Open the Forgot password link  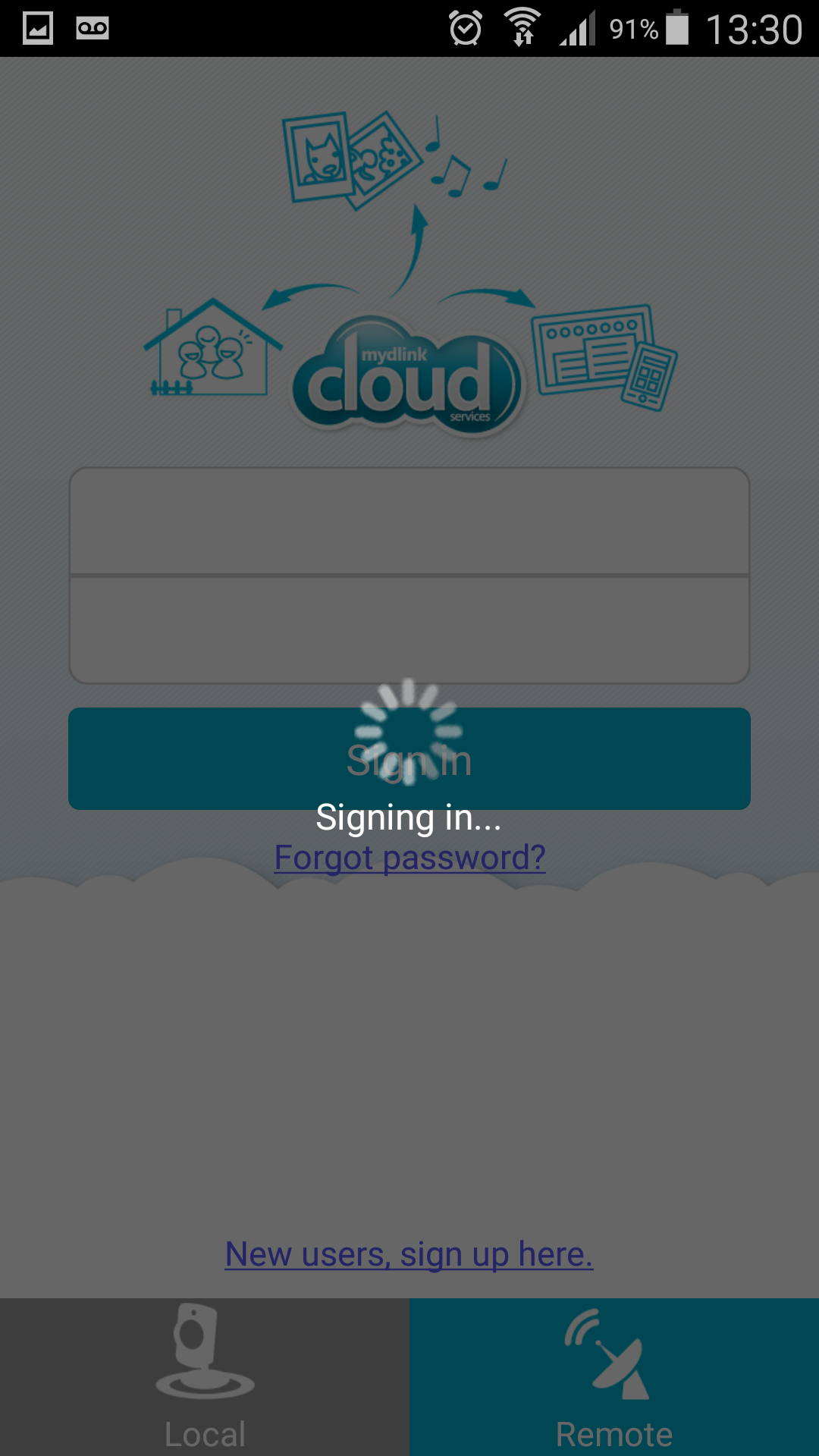coord(409,858)
